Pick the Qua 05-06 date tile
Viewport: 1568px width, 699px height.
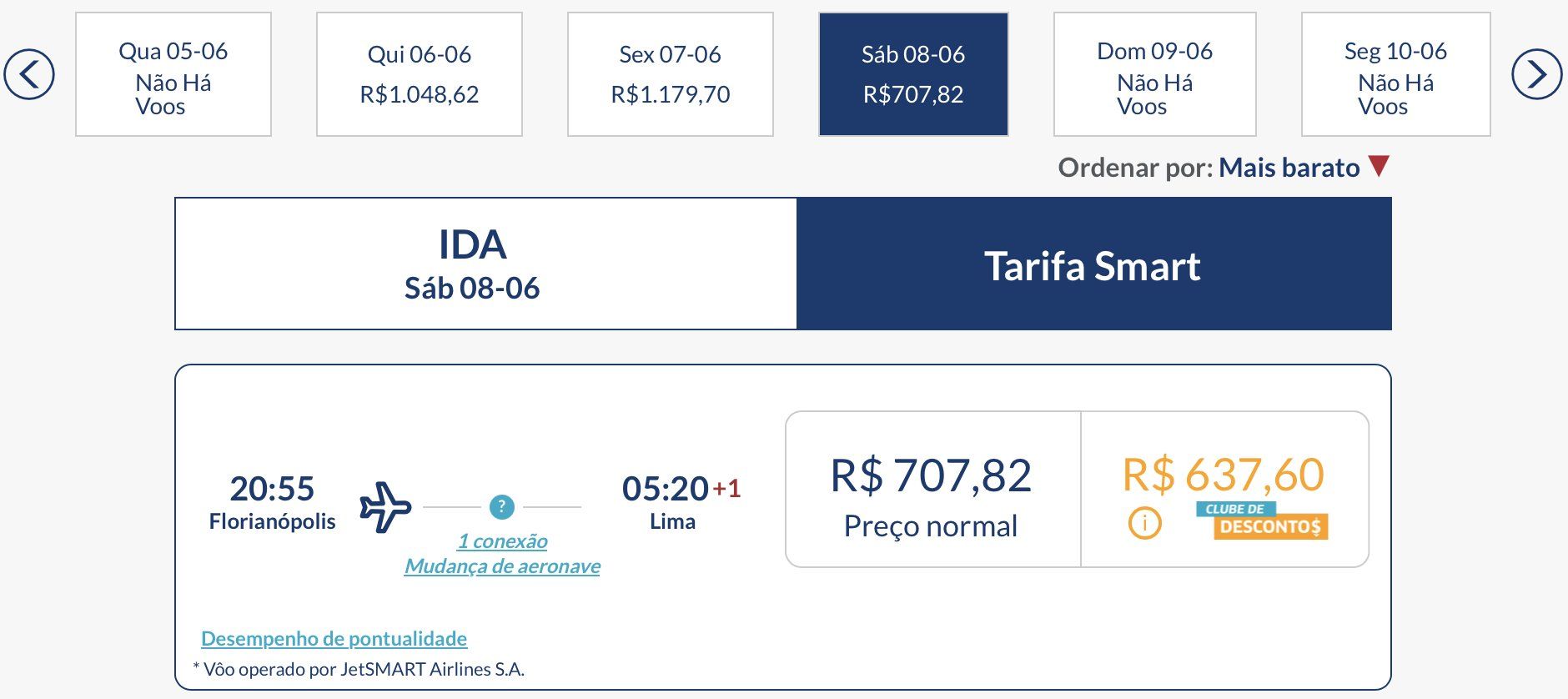173,74
